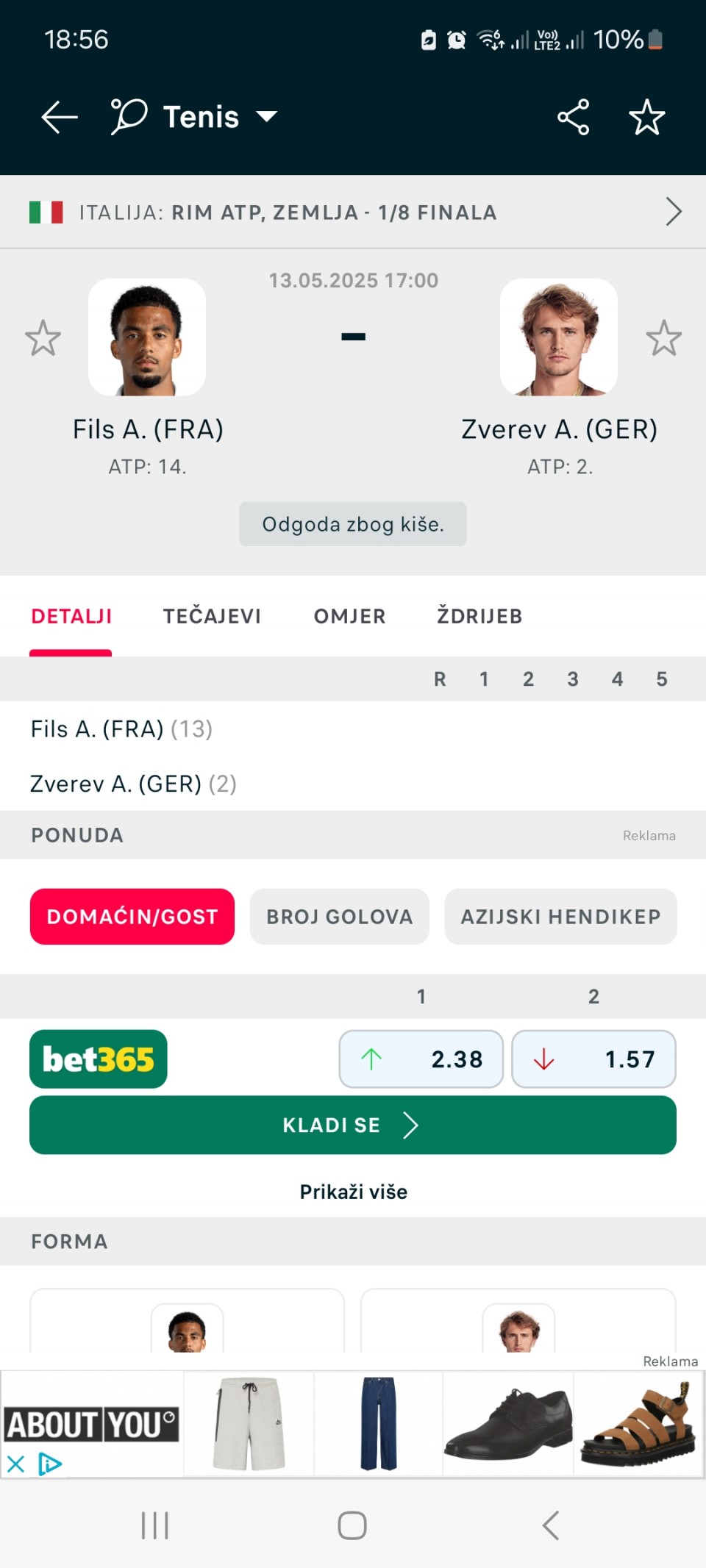Select the Broj golova chip
The image size is (706, 1568).
tap(339, 917)
